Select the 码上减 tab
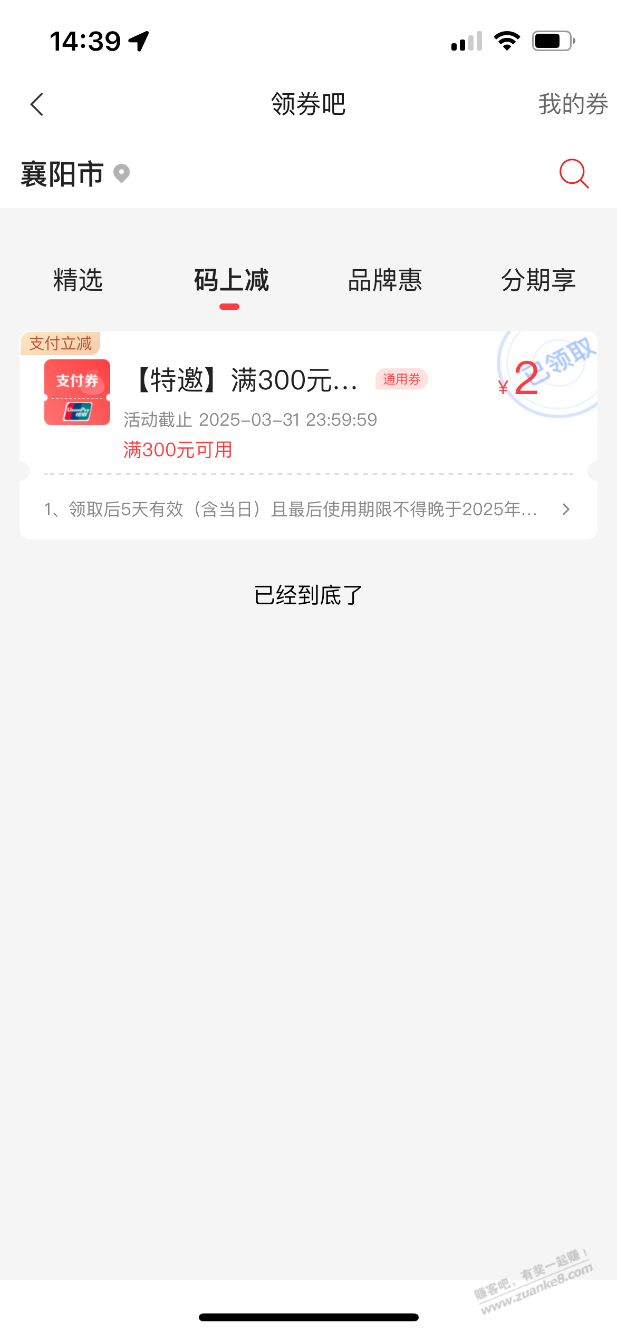 click(x=231, y=280)
